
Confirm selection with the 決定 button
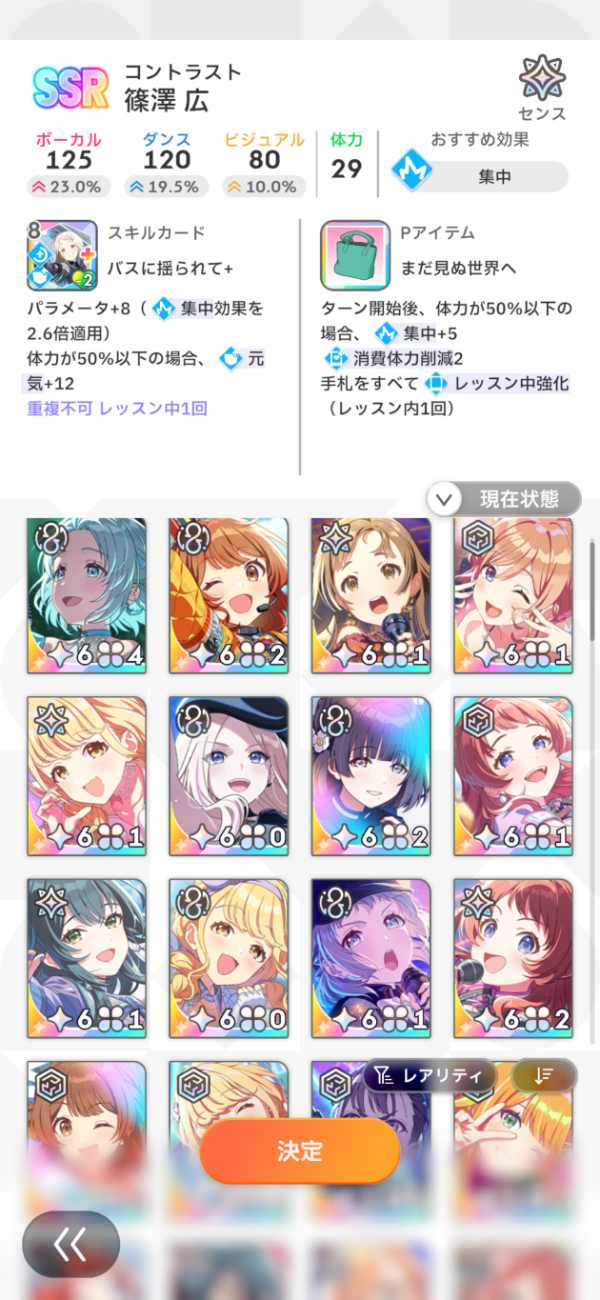tap(300, 1151)
